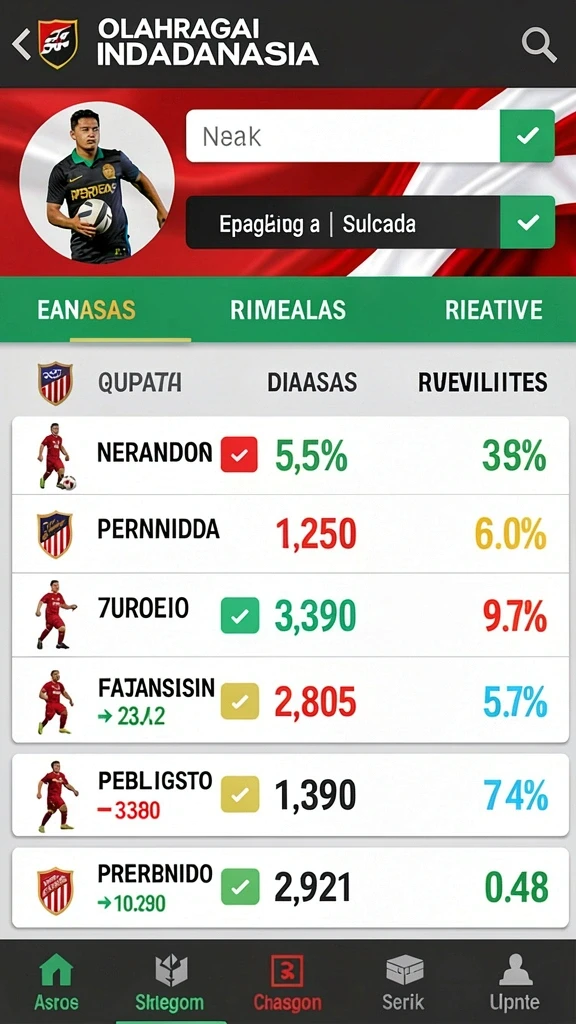This screenshot has width=576, height=1024.
Task: Switch to the RIMEALAS tab
Action: click(288, 310)
